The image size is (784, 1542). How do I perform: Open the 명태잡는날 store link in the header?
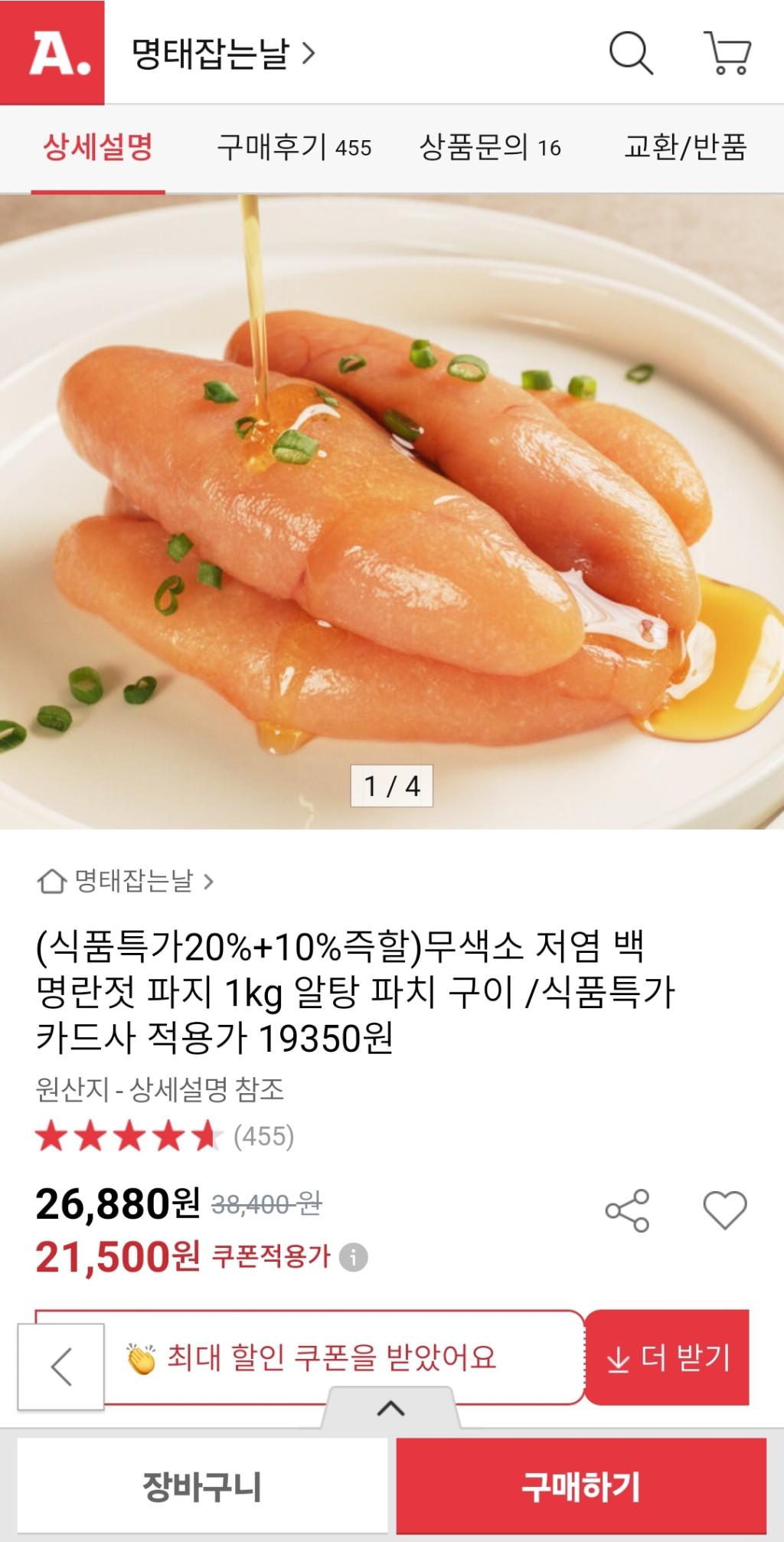pos(222,54)
